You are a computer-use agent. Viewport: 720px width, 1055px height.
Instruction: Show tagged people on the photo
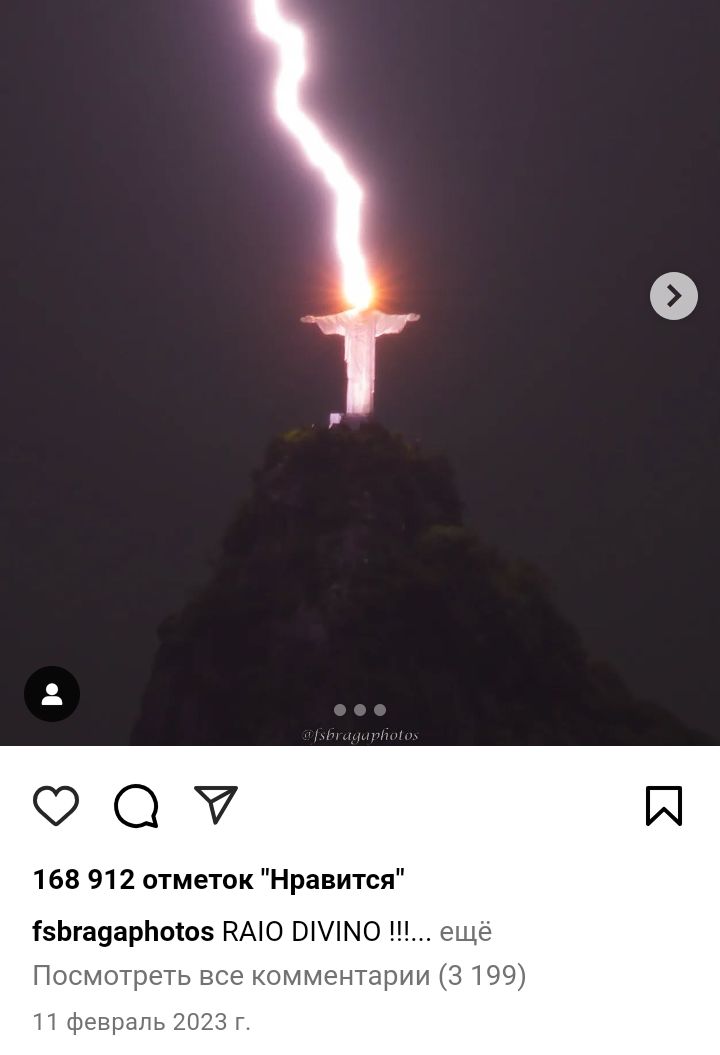(x=52, y=694)
